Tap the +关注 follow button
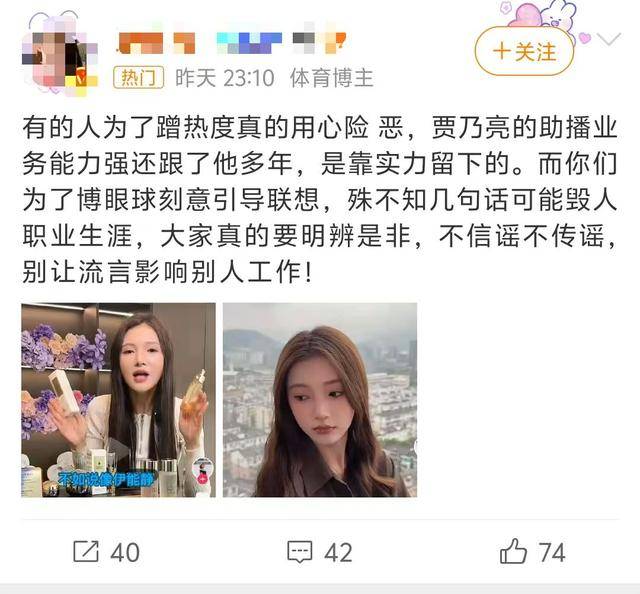Viewport: 640px width, 594px height. [524, 52]
